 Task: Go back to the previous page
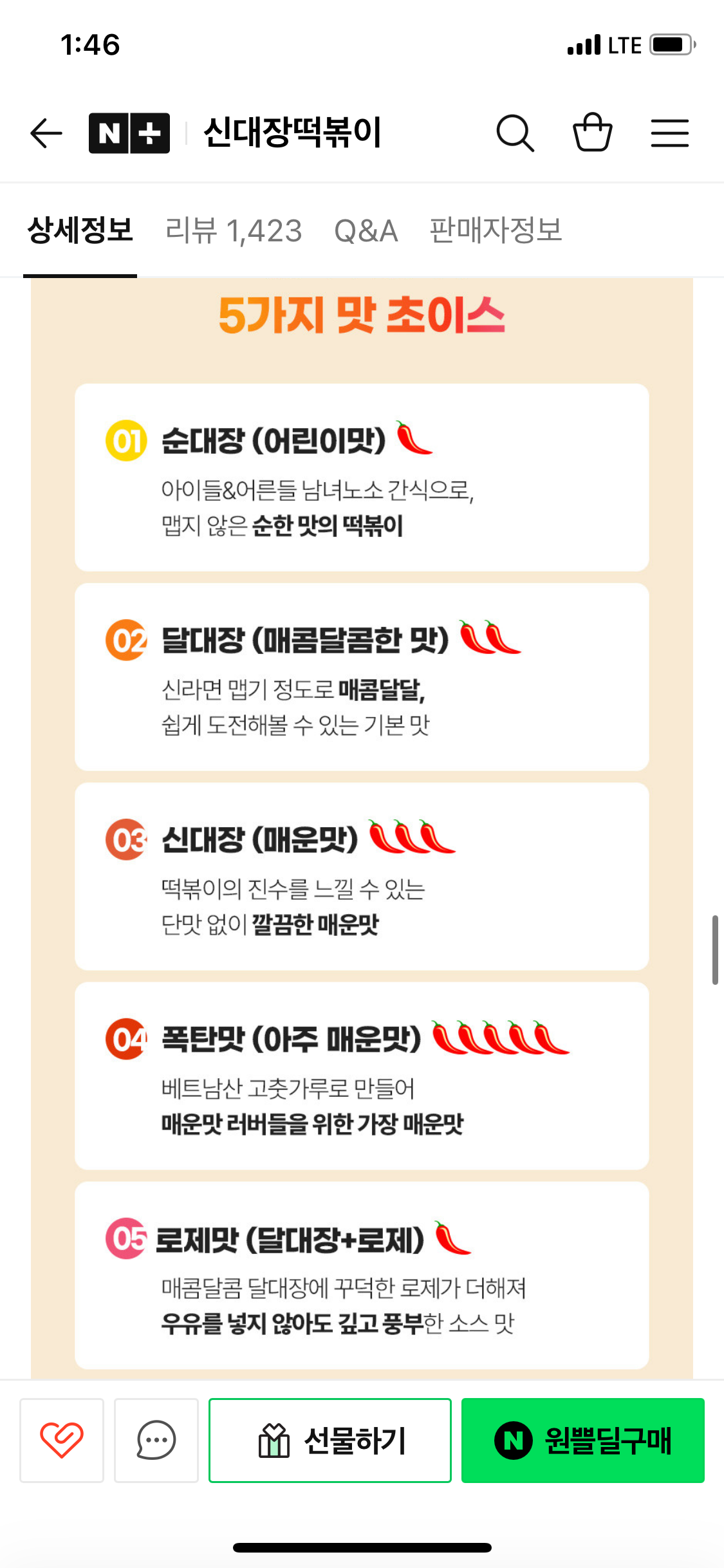46,133
